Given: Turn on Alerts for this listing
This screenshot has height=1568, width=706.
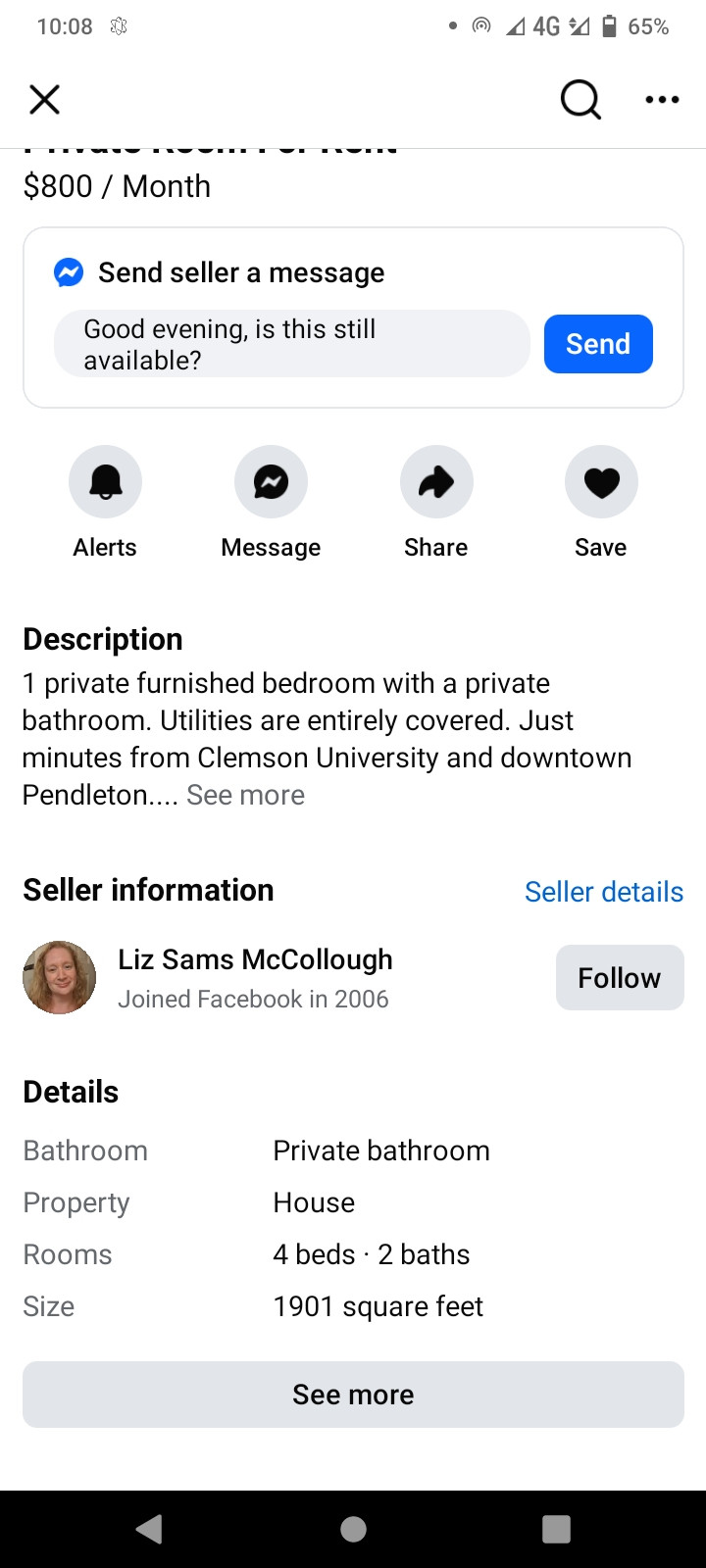Looking at the screenshot, I should [x=105, y=481].
